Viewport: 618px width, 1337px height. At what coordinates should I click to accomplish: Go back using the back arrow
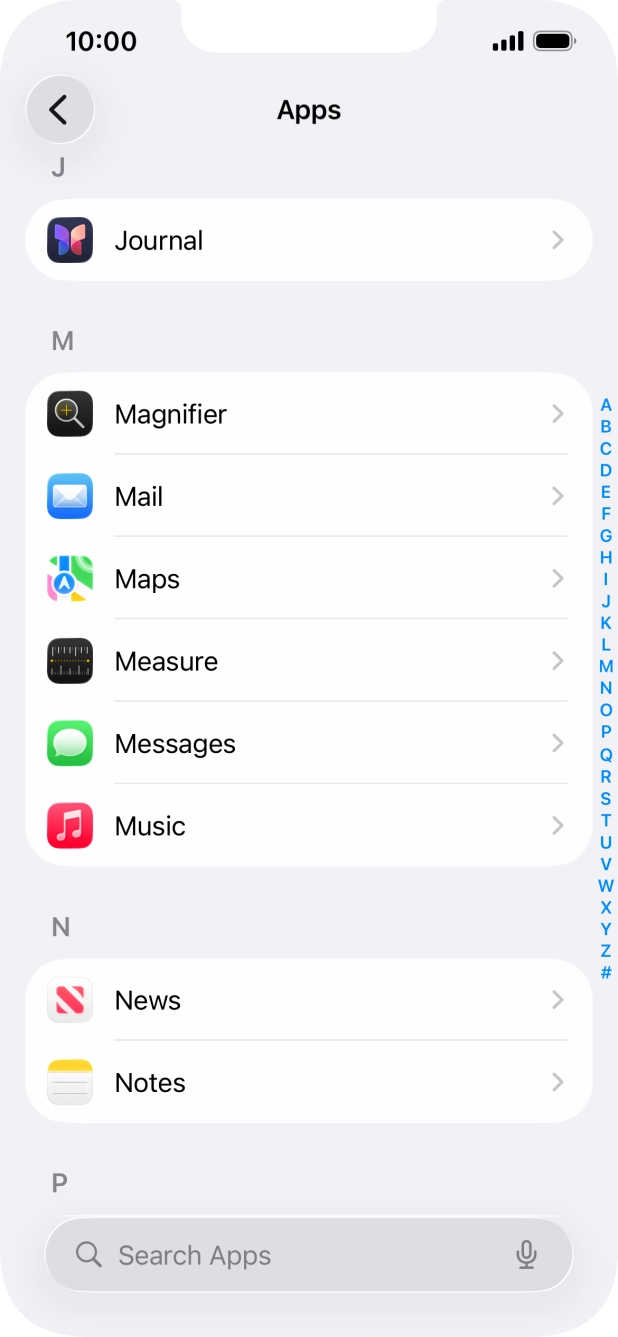pos(59,110)
